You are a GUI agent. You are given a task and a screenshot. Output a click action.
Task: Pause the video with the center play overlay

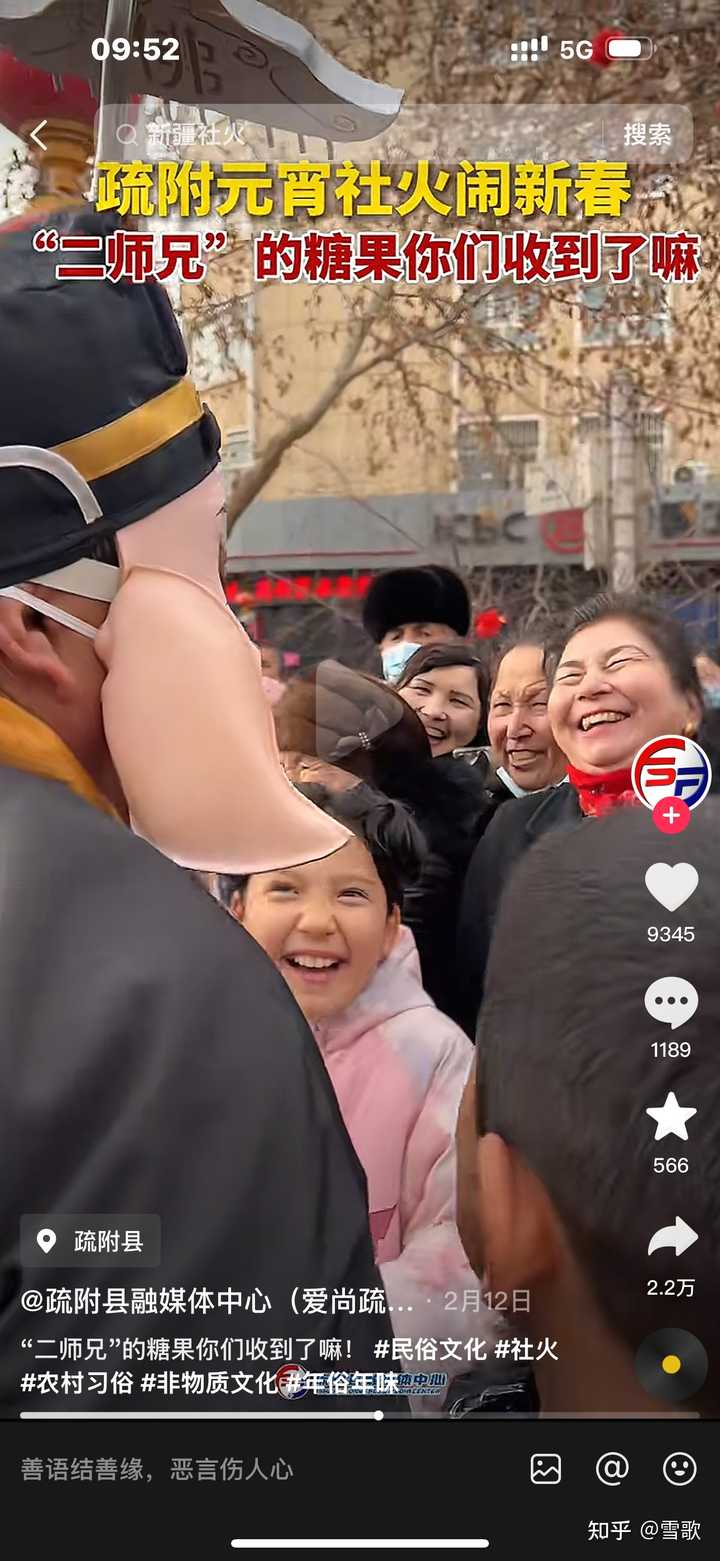point(360,710)
